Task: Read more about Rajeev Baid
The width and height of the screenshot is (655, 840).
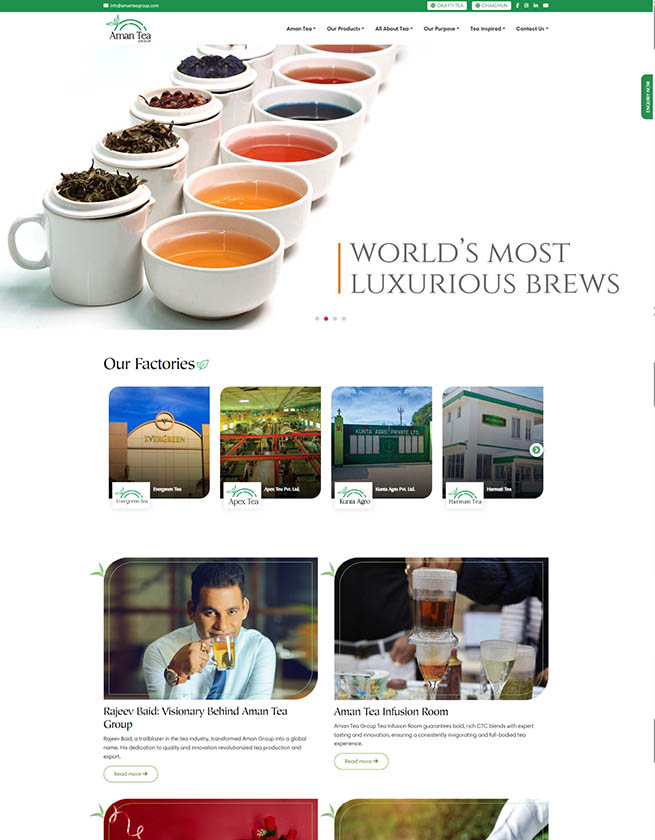Action: [130, 773]
